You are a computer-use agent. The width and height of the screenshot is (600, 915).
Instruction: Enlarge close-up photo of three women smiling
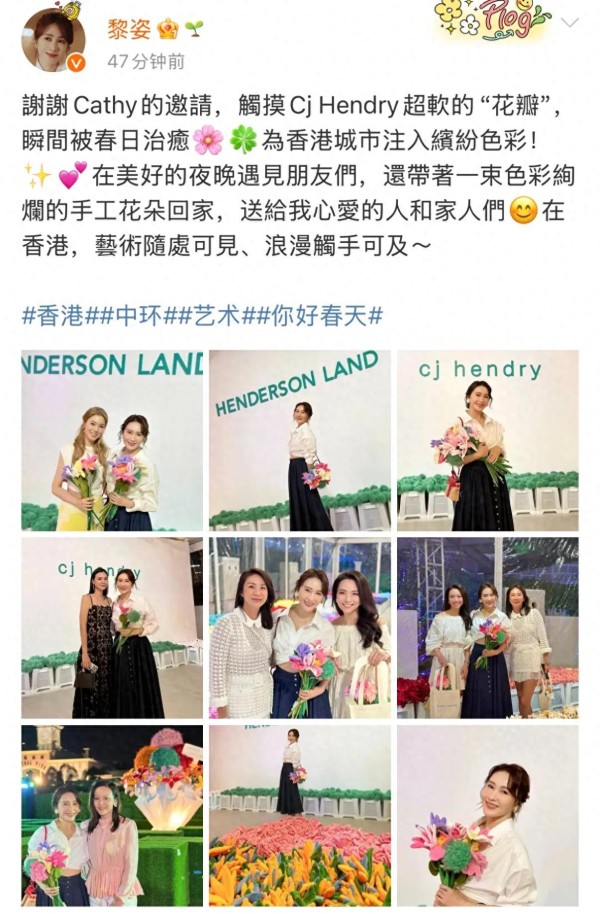[299, 628]
